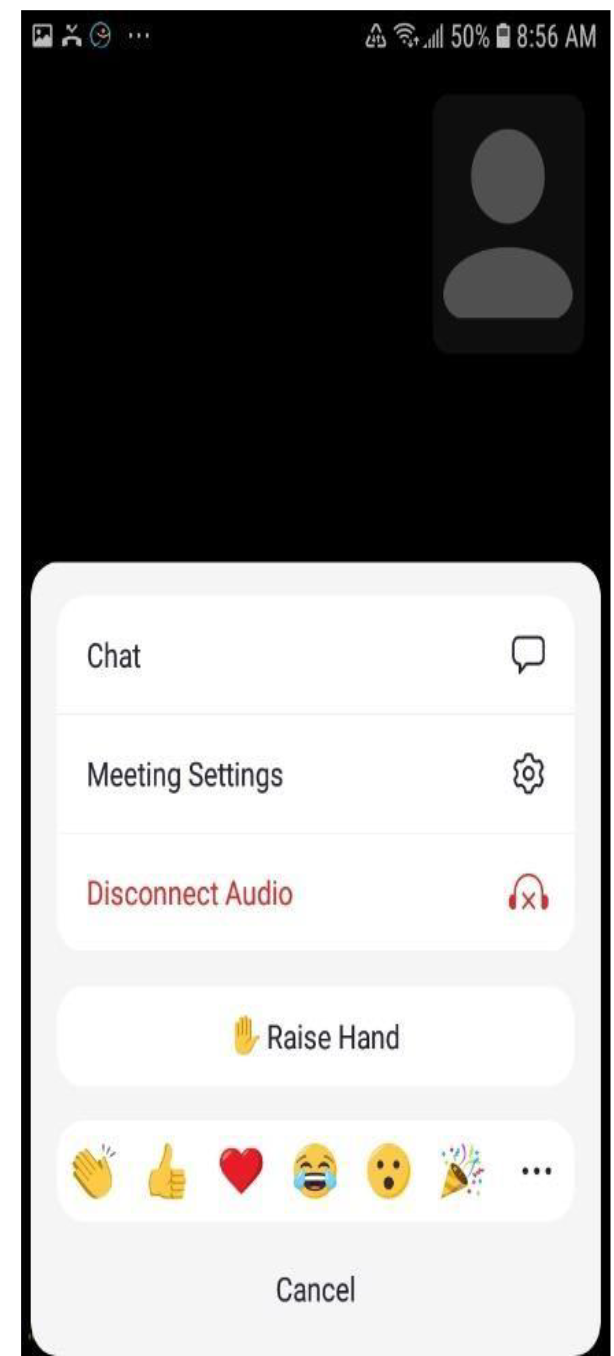Tap the participant video thumbnail

tap(508, 224)
